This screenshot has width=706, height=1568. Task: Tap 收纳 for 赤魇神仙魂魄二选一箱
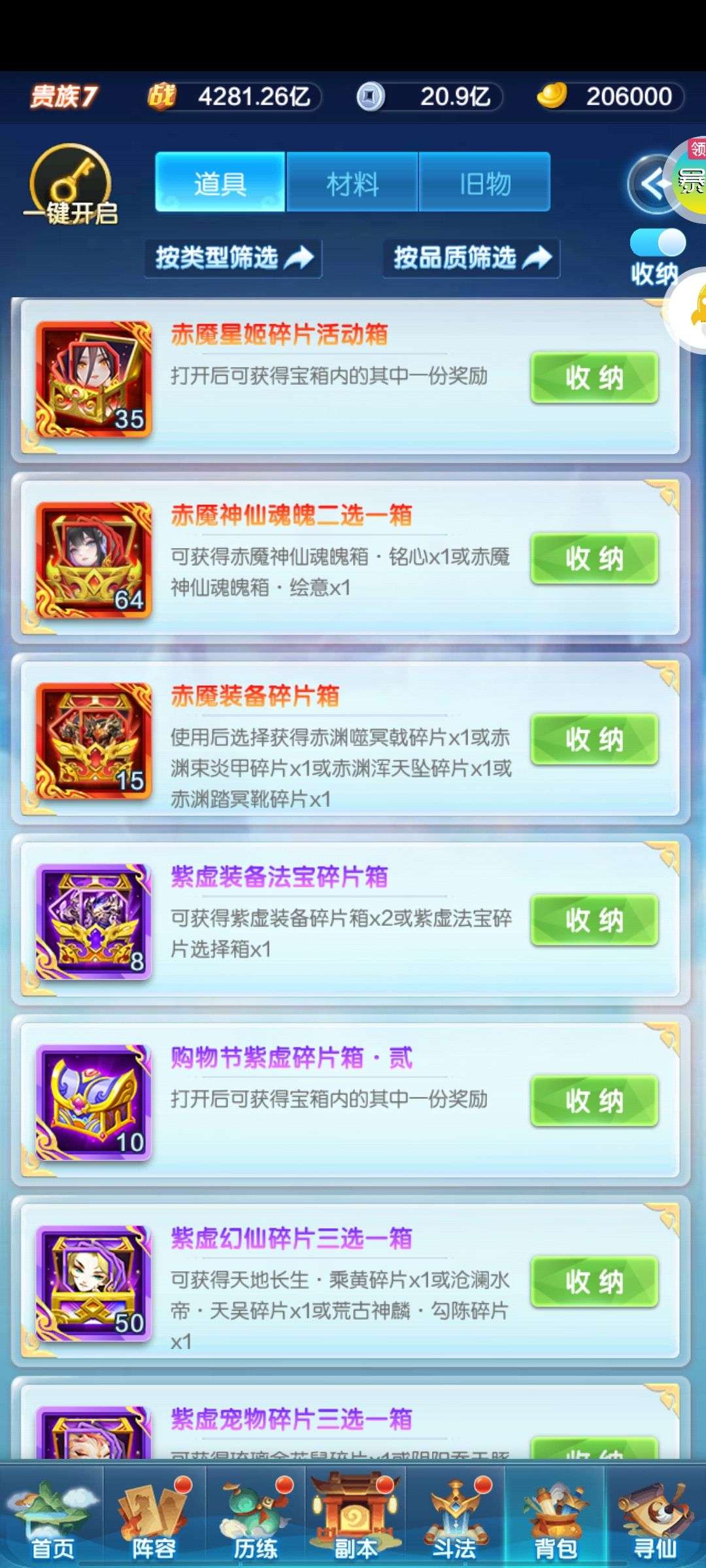point(594,559)
